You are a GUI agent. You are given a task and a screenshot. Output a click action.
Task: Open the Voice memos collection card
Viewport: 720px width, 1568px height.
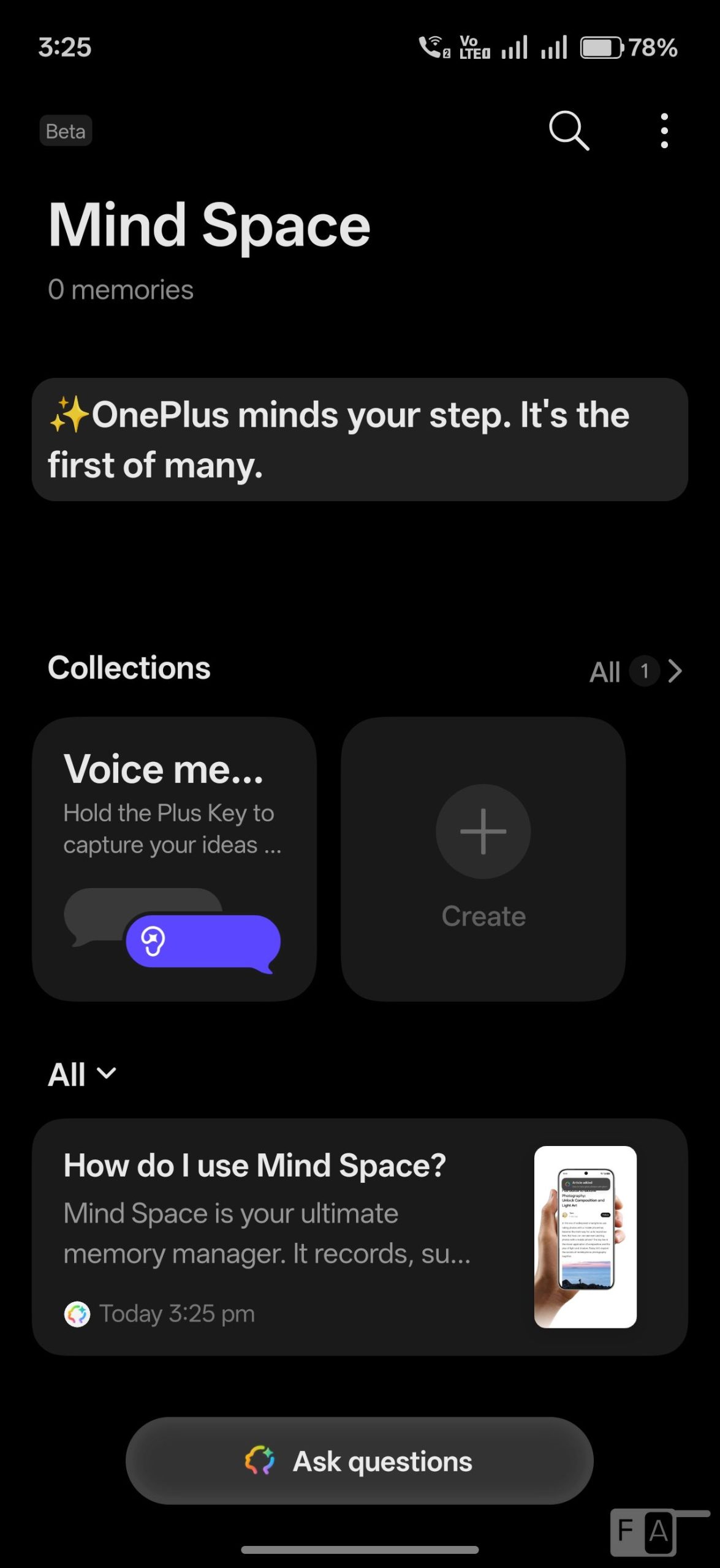point(175,859)
